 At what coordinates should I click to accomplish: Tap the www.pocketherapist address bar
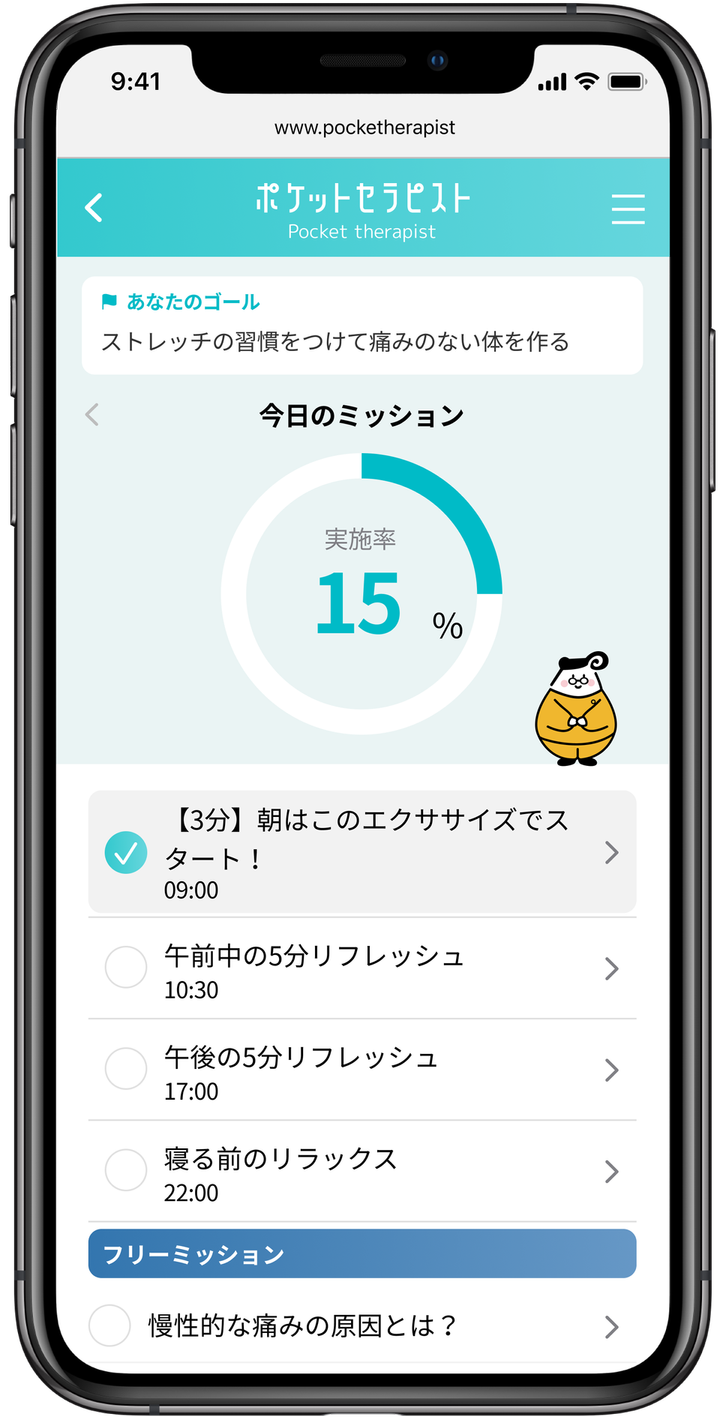[364, 128]
